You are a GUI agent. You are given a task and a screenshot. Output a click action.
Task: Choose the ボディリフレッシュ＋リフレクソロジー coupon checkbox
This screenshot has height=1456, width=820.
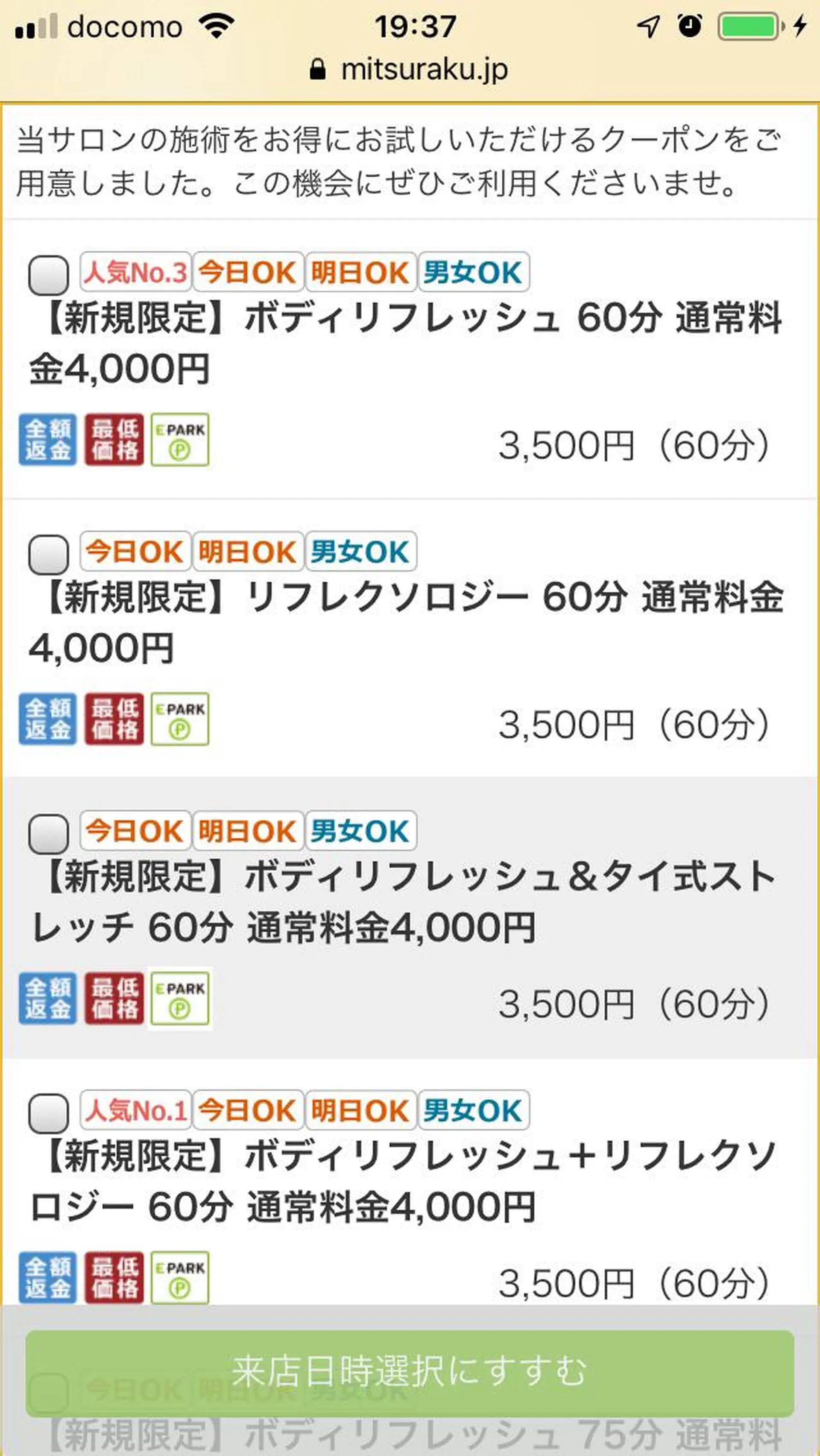pyautogui.click(x=49, y=1113)
